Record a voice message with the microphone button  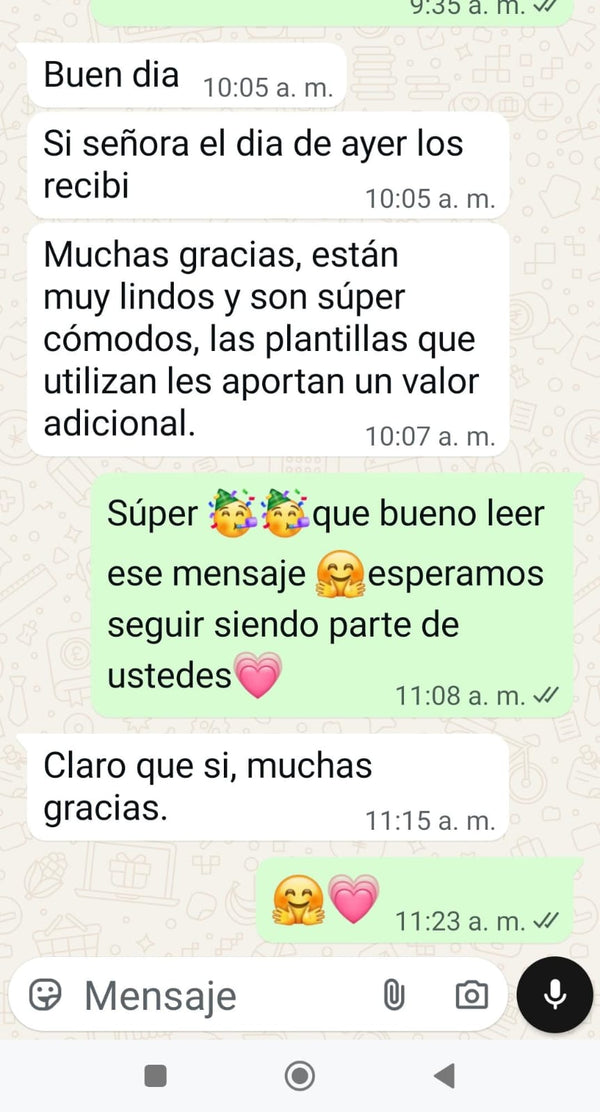click(555, 995)
